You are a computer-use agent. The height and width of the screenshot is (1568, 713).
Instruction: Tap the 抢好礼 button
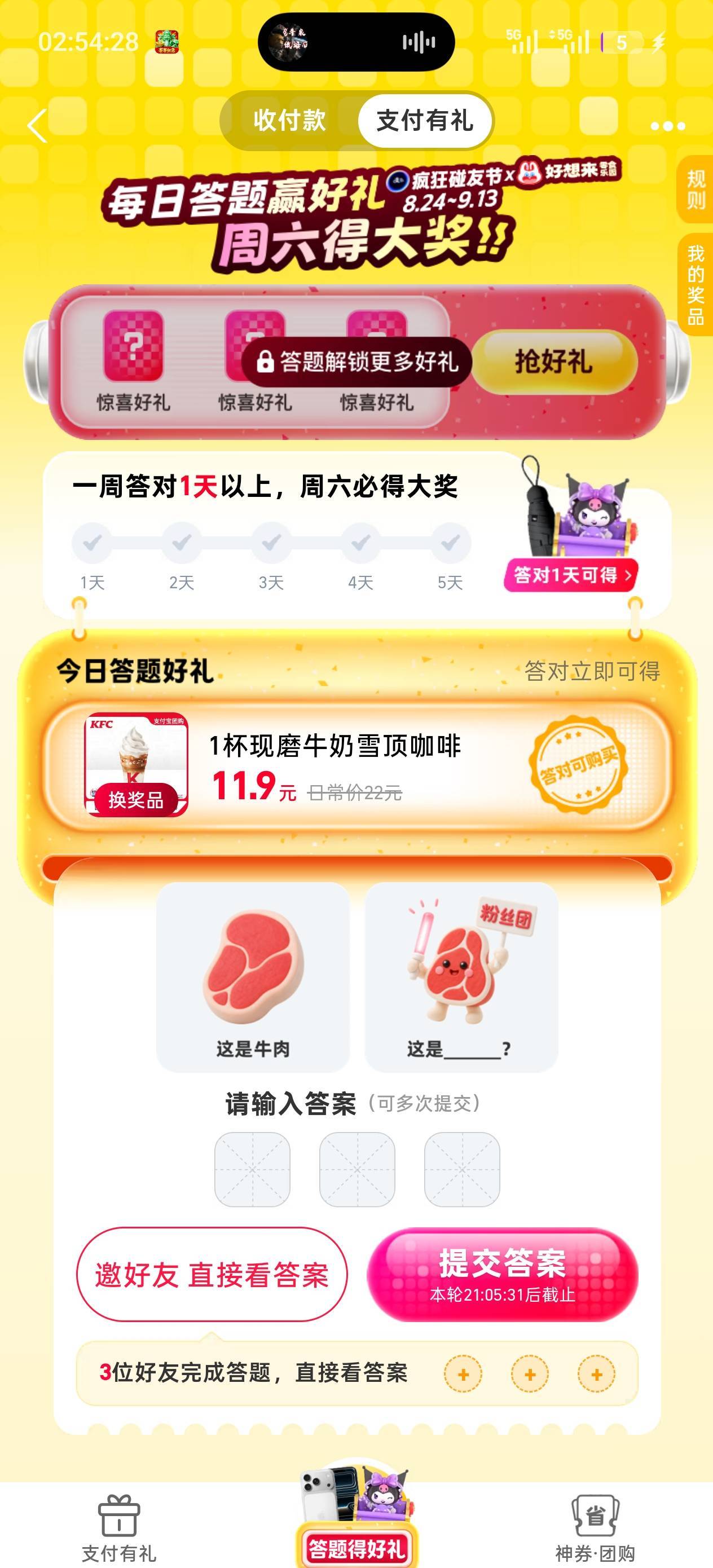(553, 362)
